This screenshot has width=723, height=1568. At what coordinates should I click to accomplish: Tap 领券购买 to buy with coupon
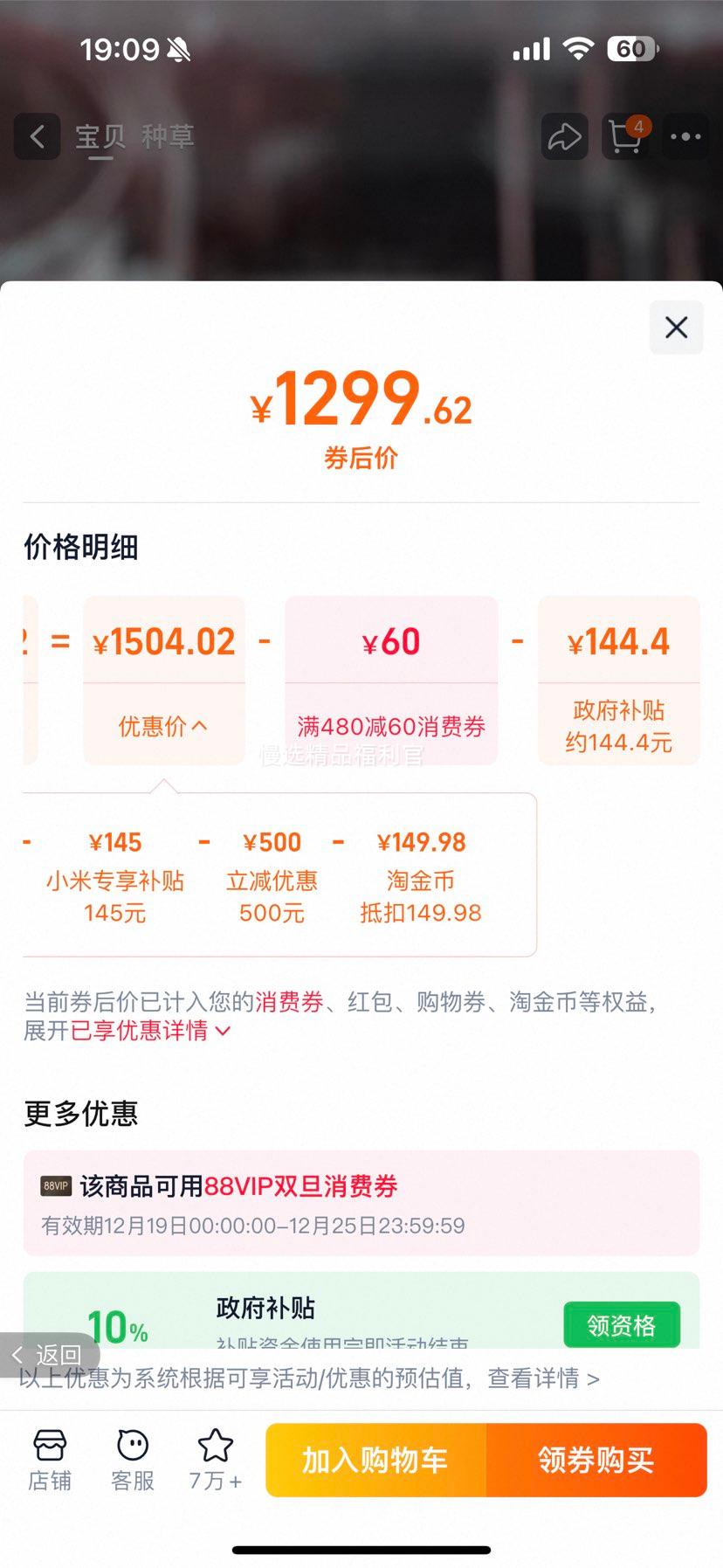pyautogui.click(x=596, y=1459)
